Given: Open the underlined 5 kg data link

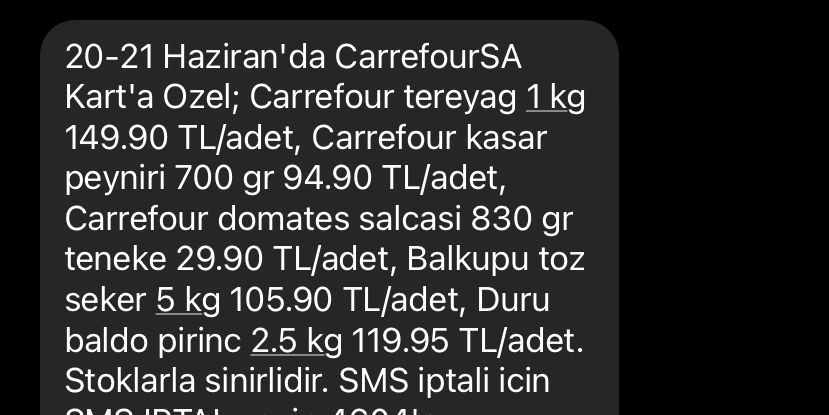Looking at the screenshot, I should coord(188,300).
